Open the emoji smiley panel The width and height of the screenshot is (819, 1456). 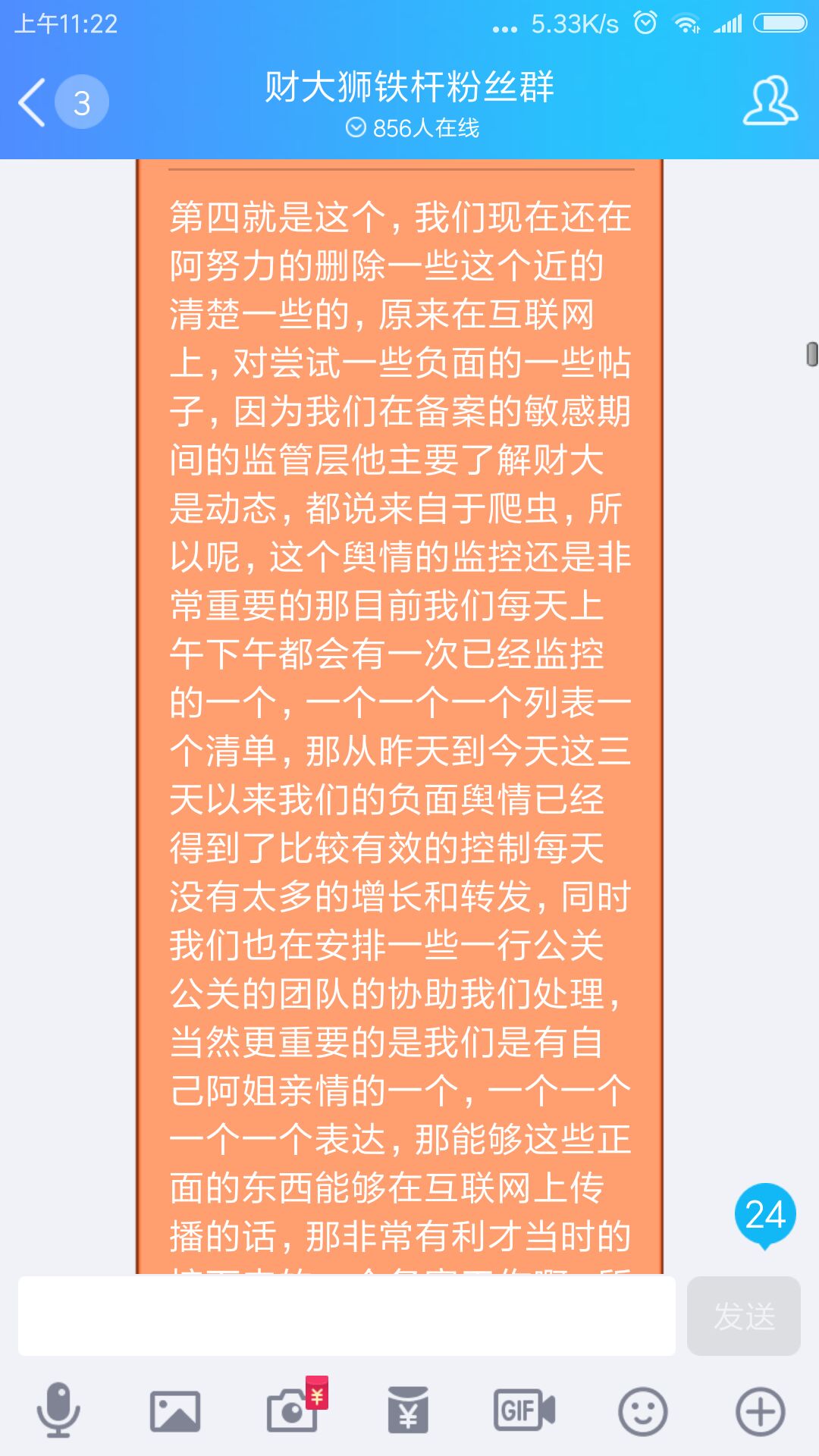642,1410
